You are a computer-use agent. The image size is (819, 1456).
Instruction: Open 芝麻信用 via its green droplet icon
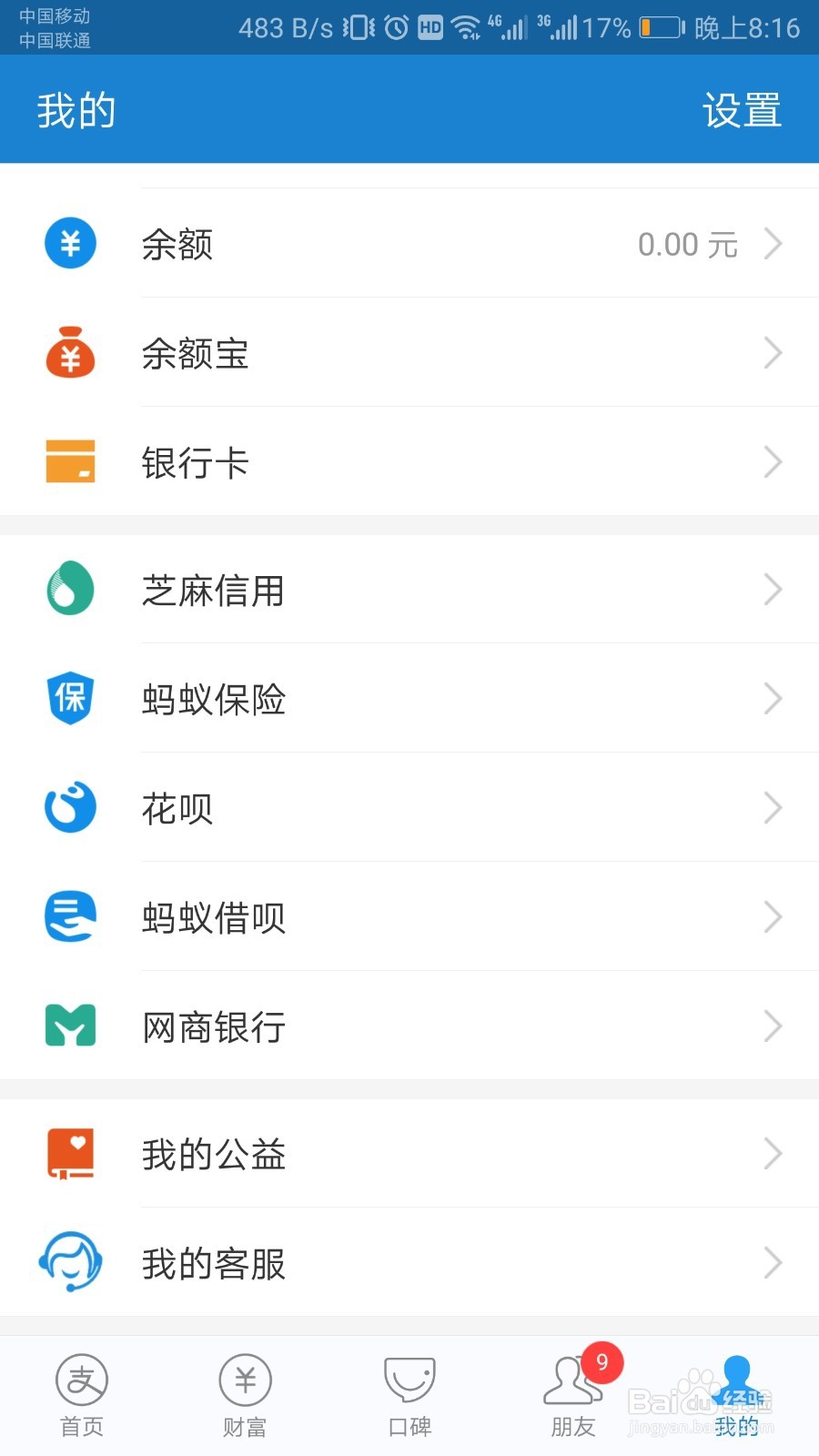[x=69, y=590]
